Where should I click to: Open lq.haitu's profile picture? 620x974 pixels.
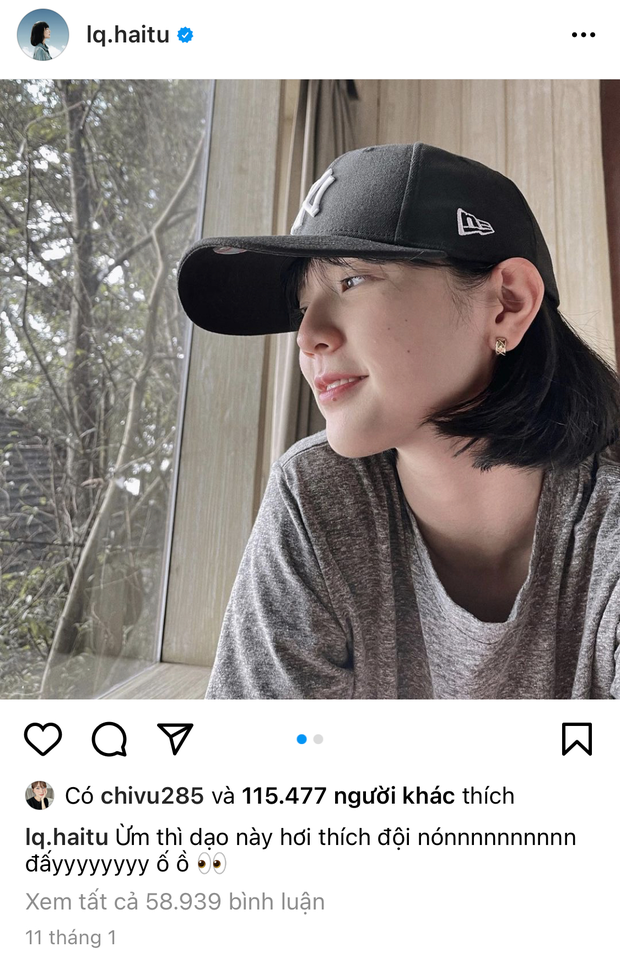click(x=43, y=35)
